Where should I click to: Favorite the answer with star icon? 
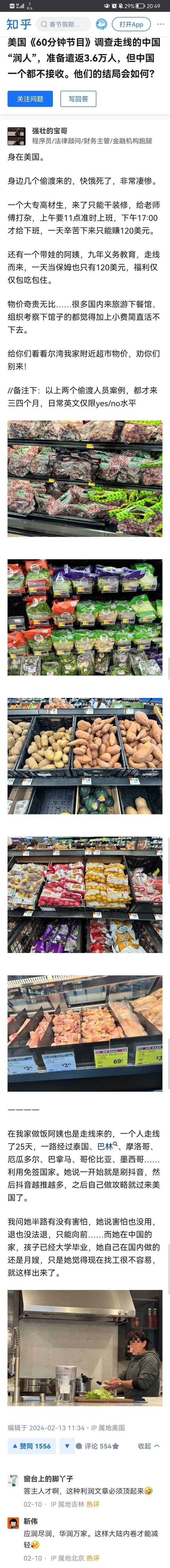click(x=116, y=1446)
